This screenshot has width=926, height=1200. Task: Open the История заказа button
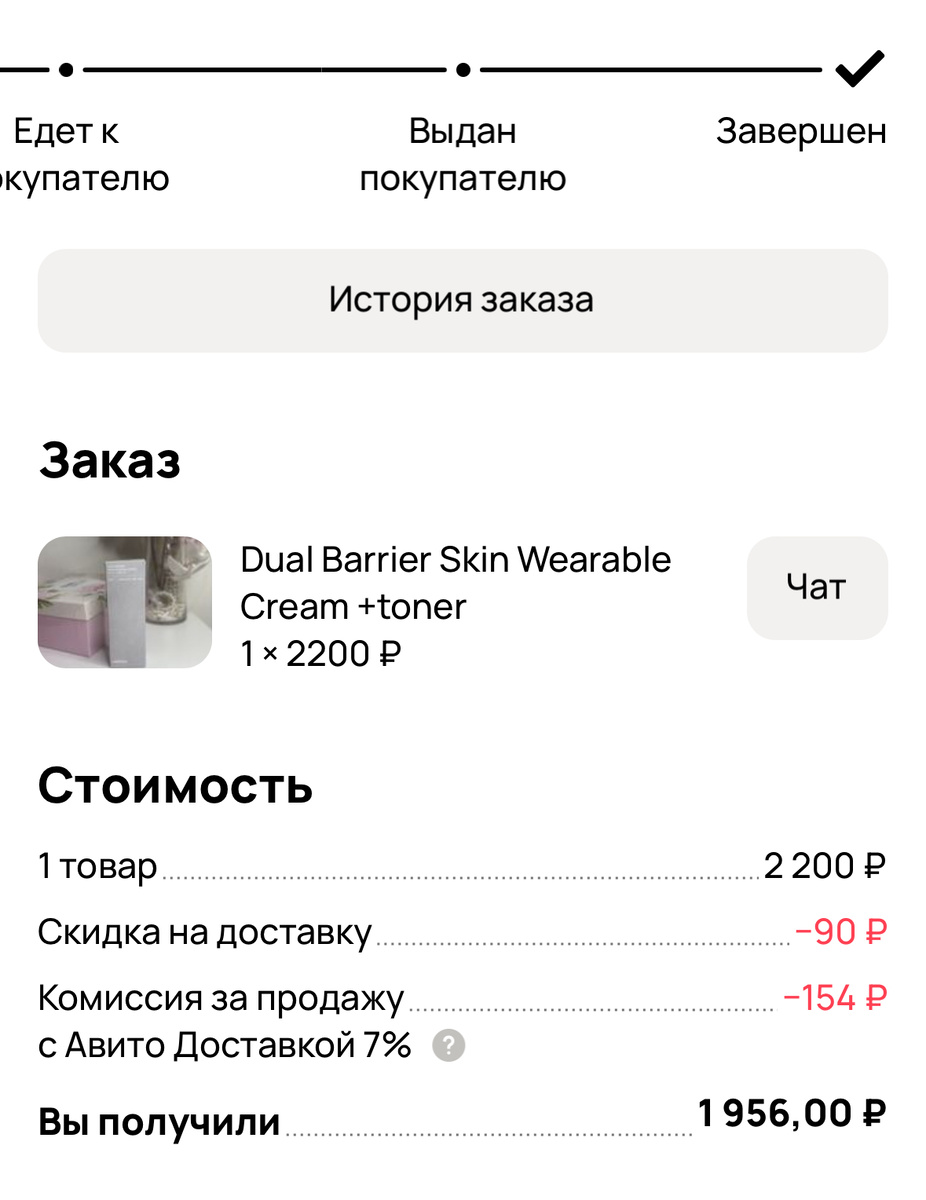tap(462, 300)
